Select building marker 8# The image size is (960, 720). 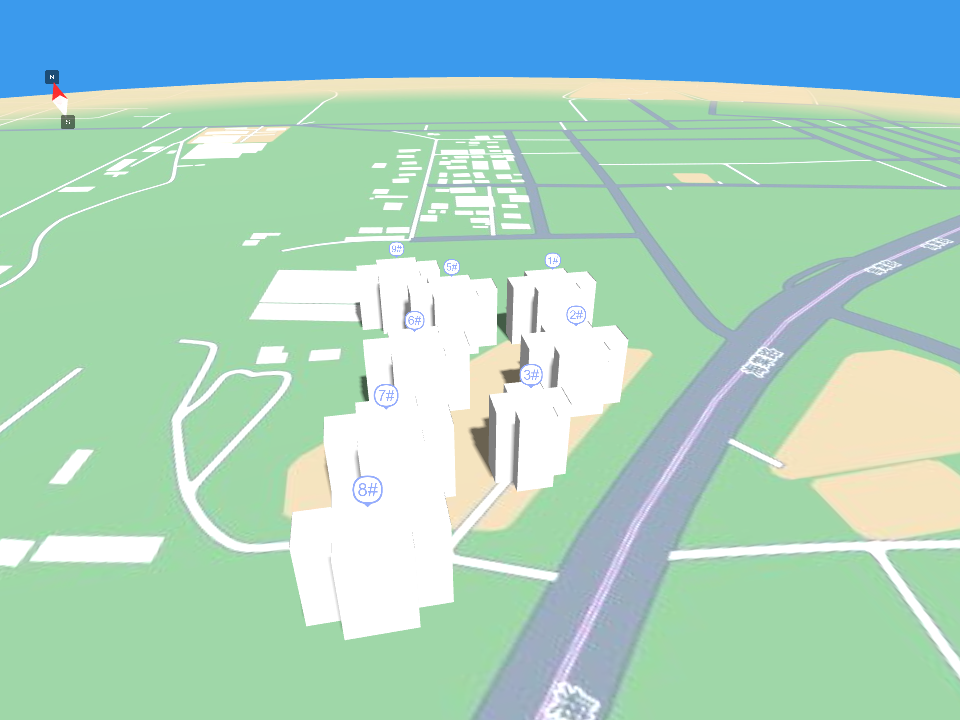[x=368, y=489]
